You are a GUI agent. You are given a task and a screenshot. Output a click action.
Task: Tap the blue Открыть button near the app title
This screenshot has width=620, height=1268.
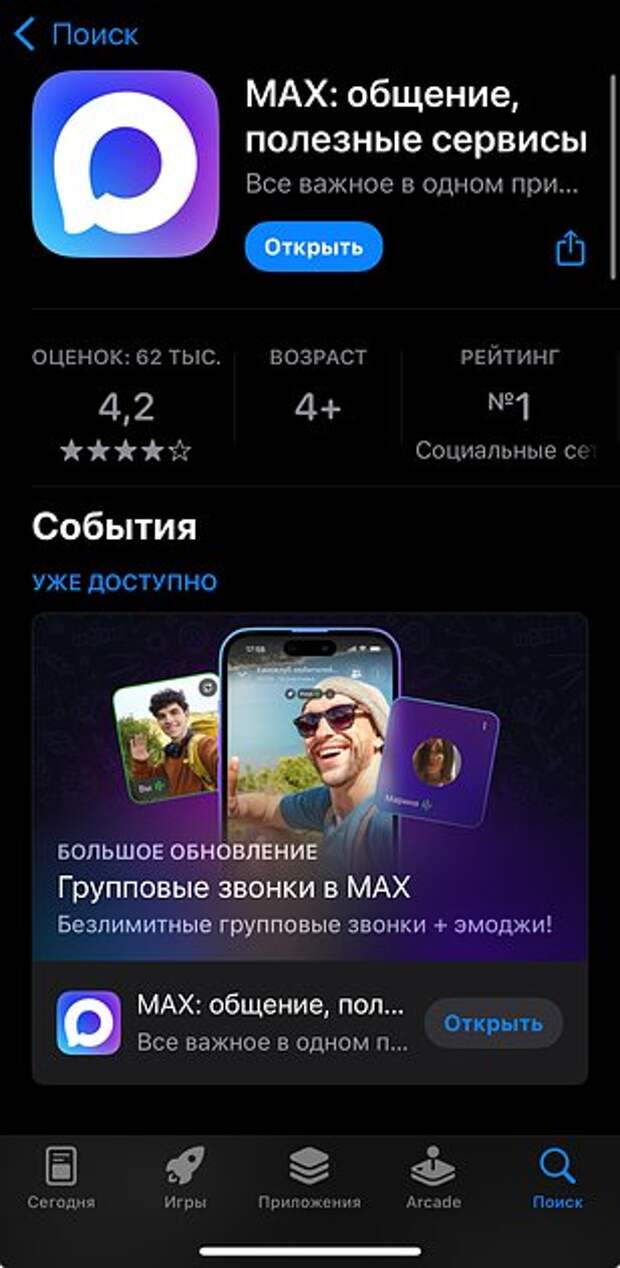[x=313, y=247]
